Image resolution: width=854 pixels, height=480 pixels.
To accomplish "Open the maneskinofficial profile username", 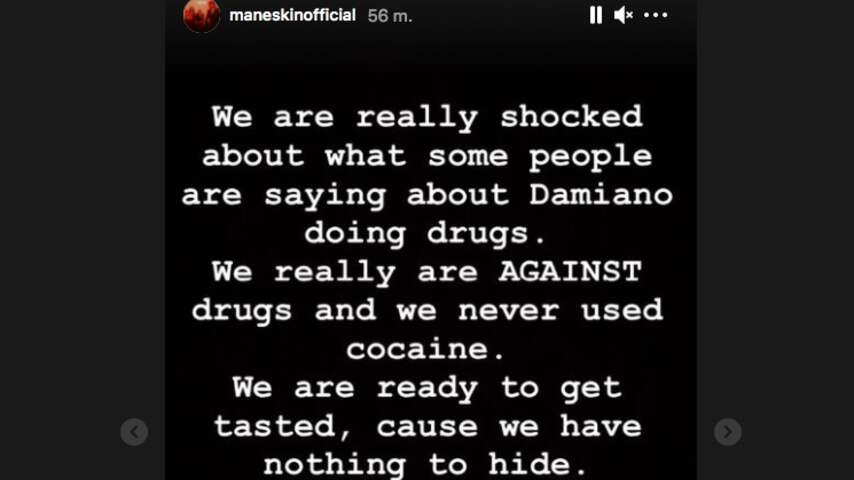I will pos(292,15).
